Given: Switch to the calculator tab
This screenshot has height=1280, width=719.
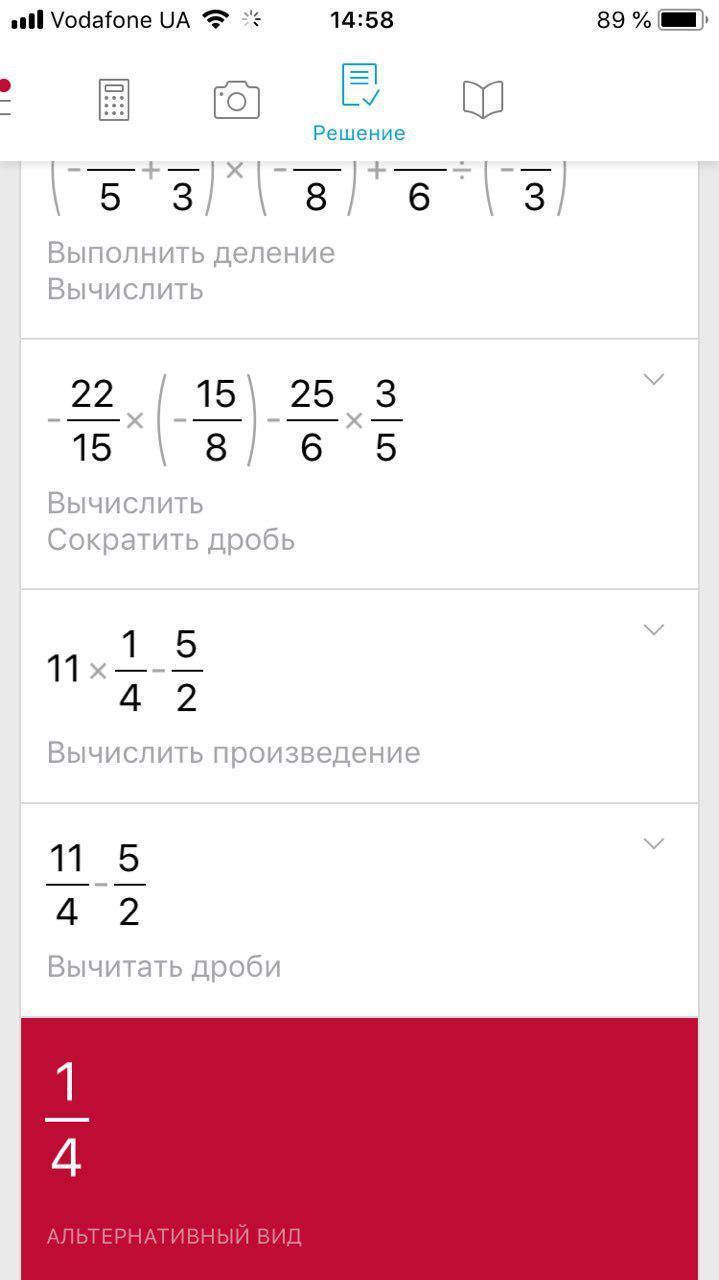Looking at the screenshot, I should click(114, 100).
